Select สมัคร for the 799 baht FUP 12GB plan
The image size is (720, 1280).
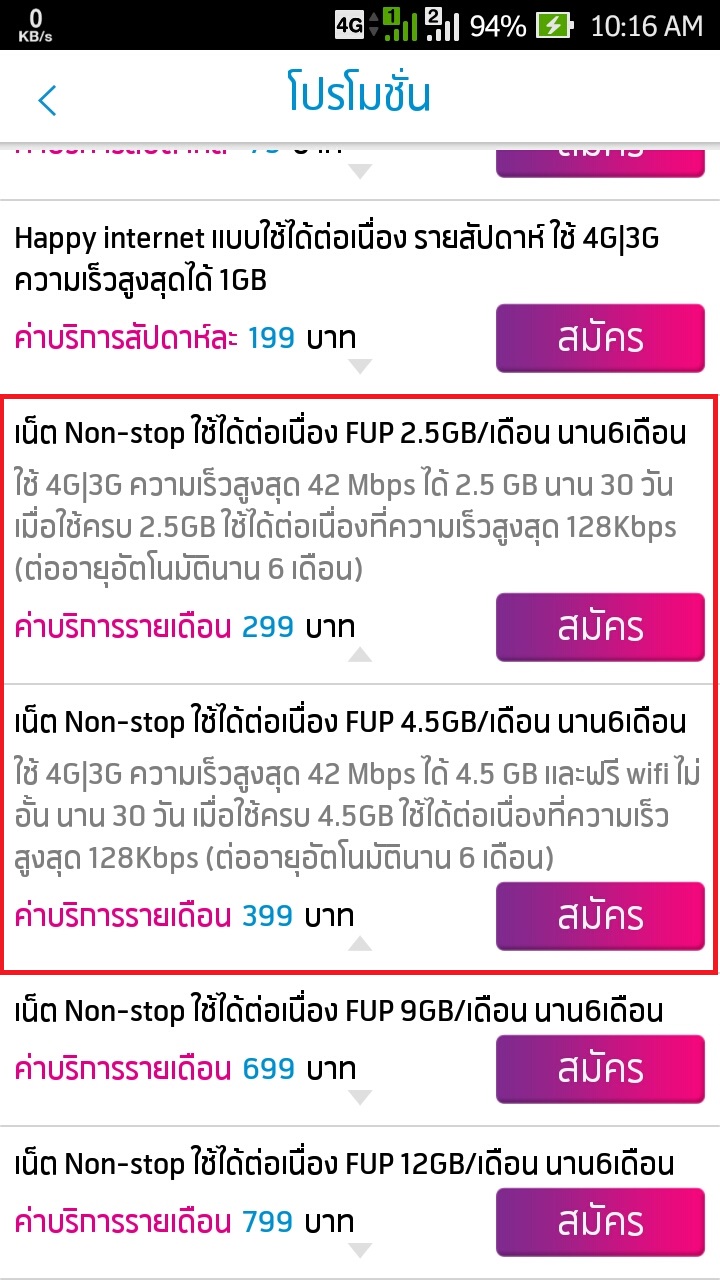tap(600, 1222)
